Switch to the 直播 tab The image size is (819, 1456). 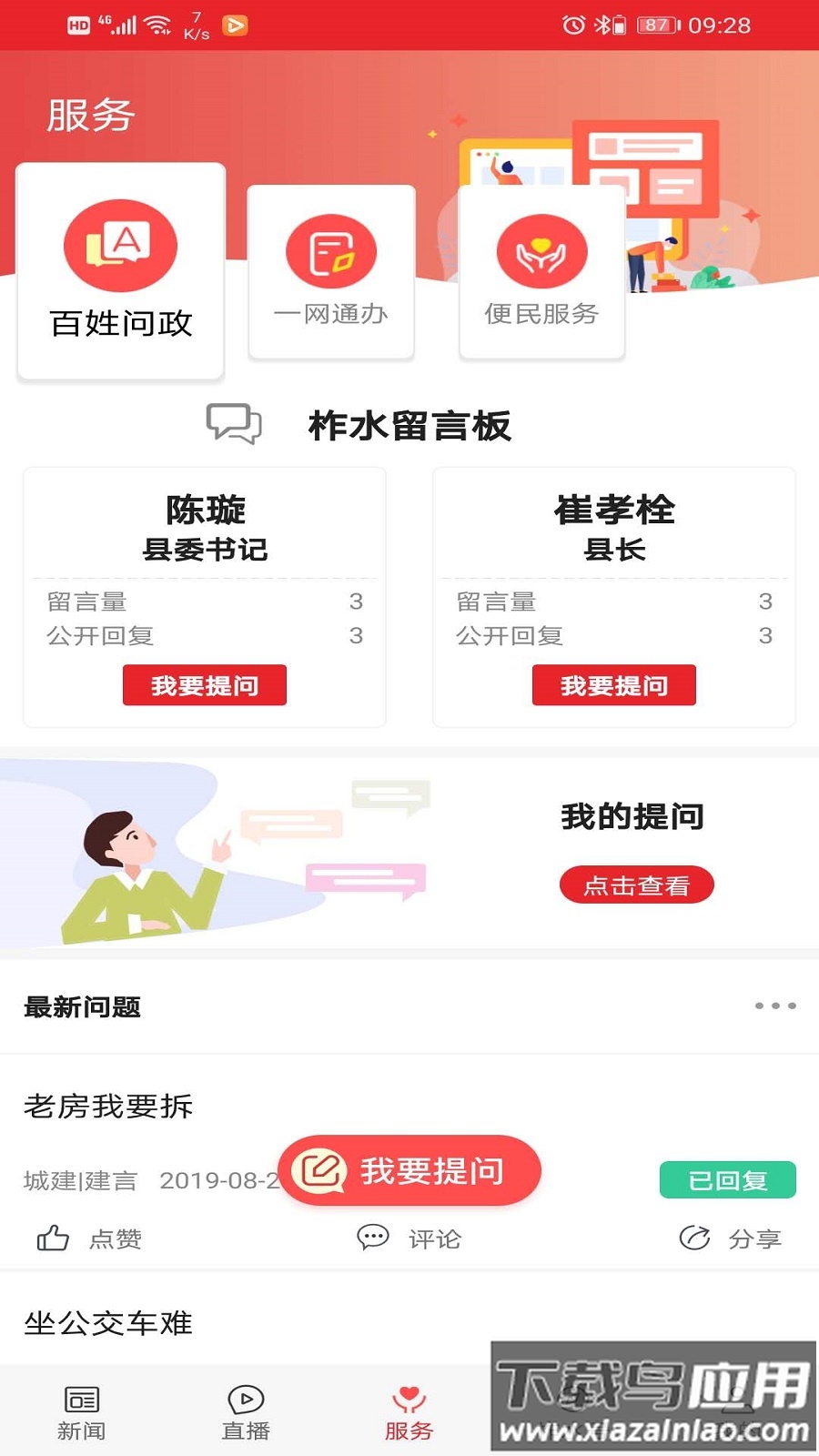244,1406
